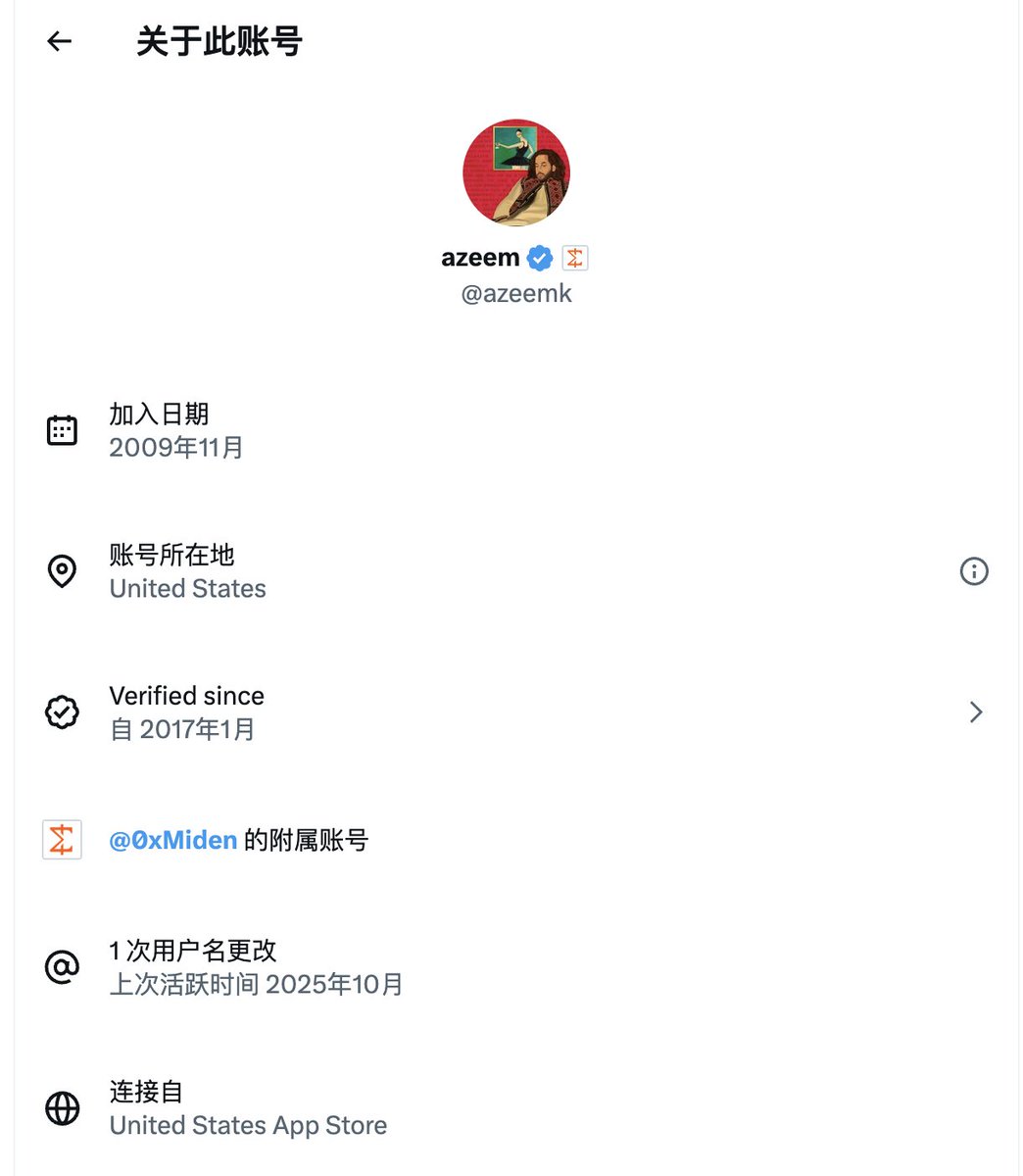Tap azeem's profile picture
The width and height of the screenshot is (1023, 1176).
click(x=516, y=173)
